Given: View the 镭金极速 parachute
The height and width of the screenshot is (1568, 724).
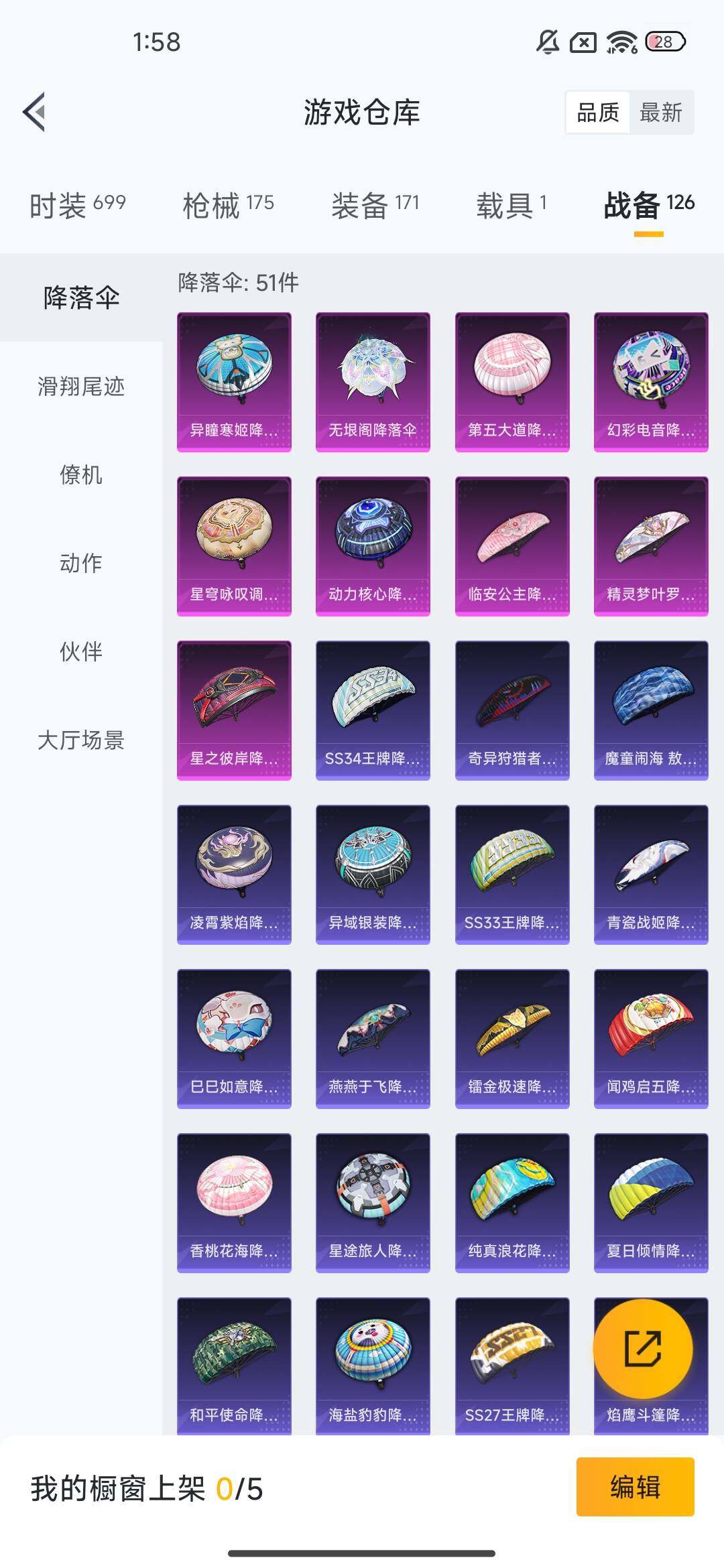Looking at the screenshot, I should point(512,1039).
